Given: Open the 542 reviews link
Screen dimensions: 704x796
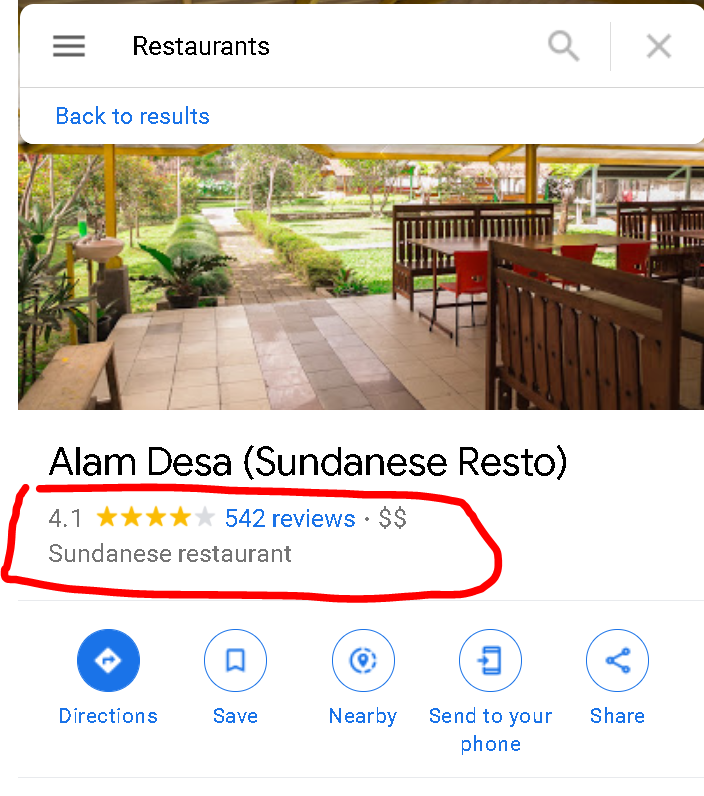Looking at the screenshot, I should (290, 518).
